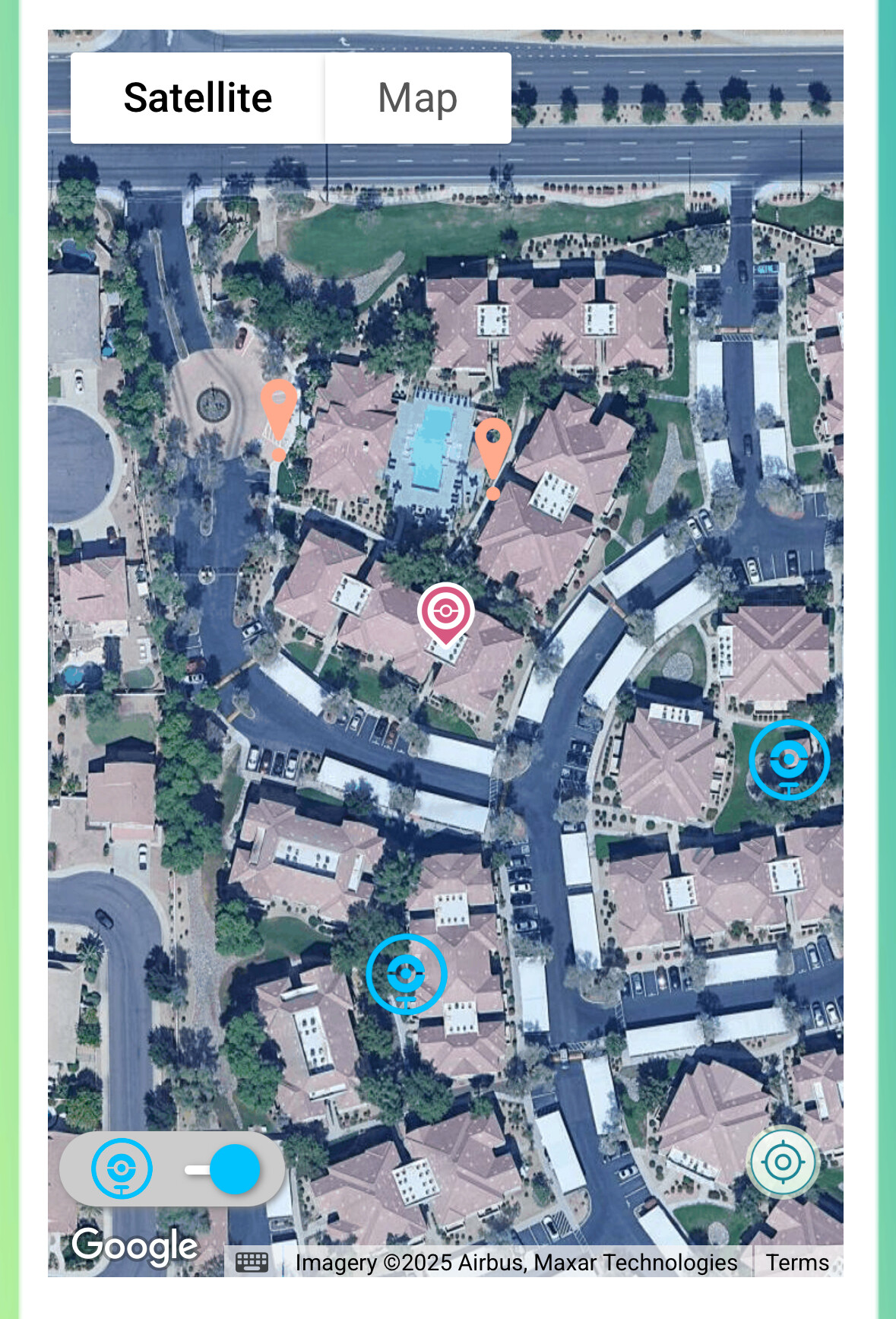This screenshot has width=896, height=1319.
Task: Select the pink pin marker
Action: (x=445, y=611)
